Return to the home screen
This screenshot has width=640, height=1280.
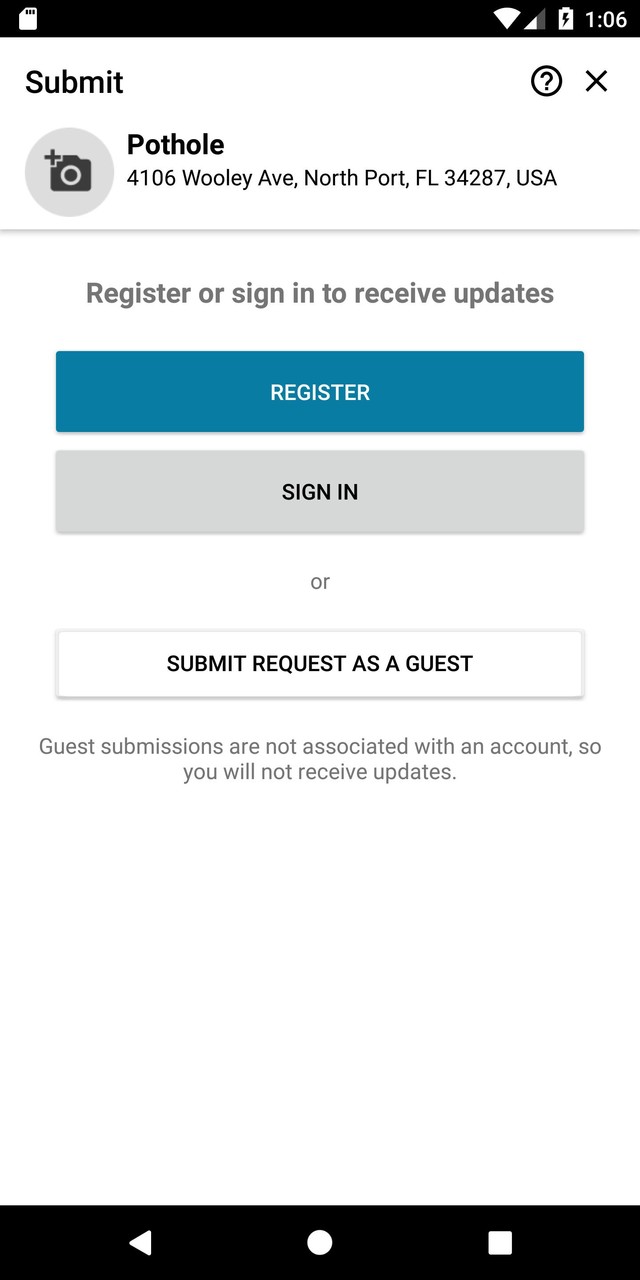tap(320, 1242)
